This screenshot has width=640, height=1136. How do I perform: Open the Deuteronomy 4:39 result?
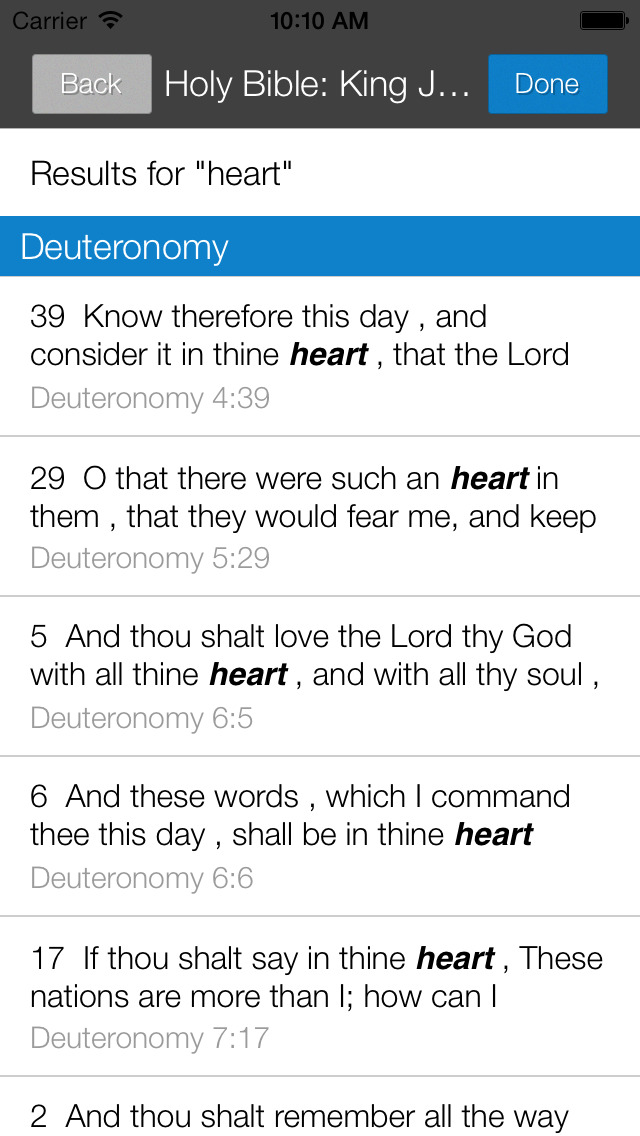click(x=320, y=356)
